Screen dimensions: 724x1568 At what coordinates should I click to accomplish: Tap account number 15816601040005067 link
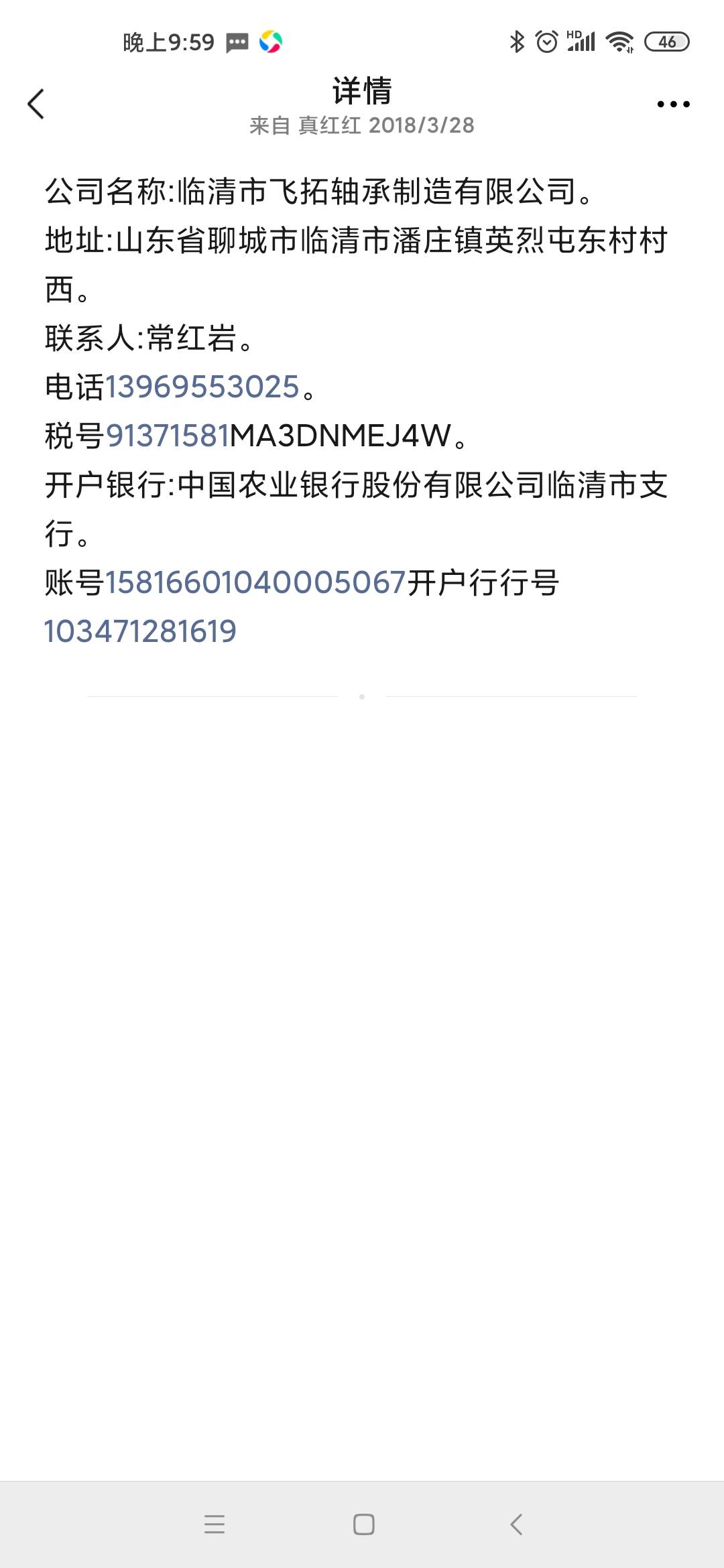(255, 582)
